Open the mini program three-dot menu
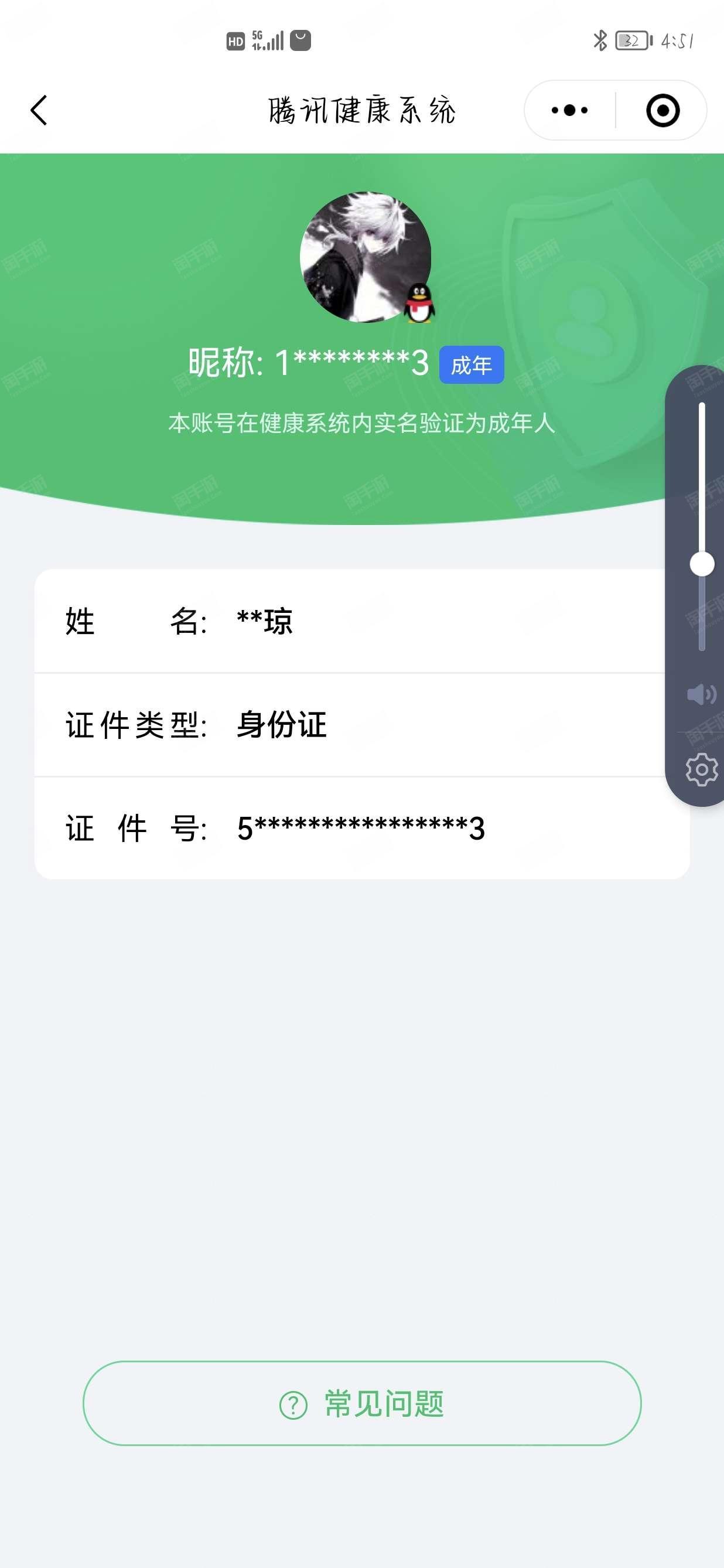 [569, 110]
